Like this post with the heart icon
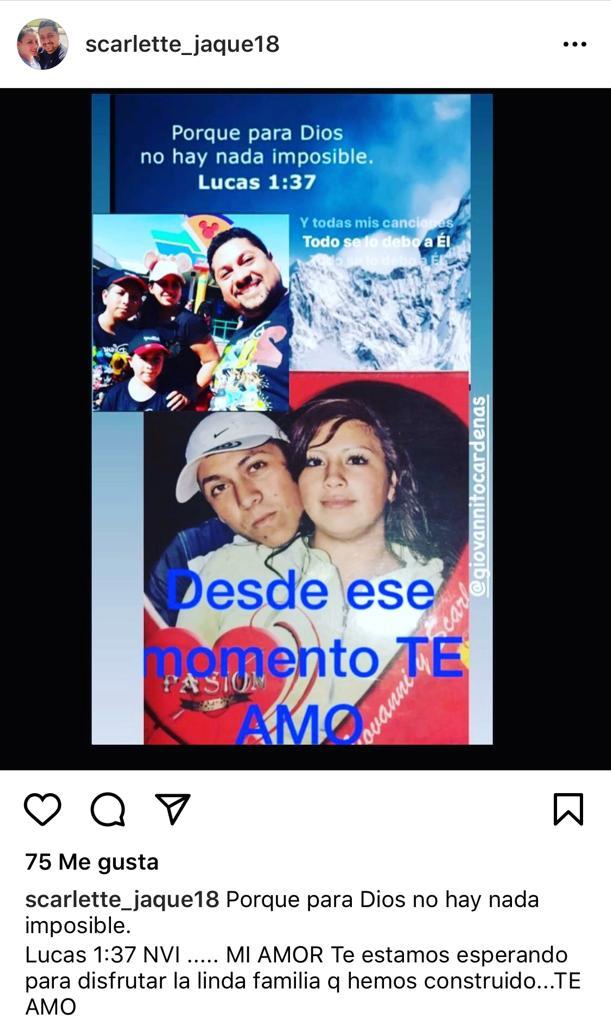Image resolution: width=611 pixels, height=1024 pixels. [42, 809]
